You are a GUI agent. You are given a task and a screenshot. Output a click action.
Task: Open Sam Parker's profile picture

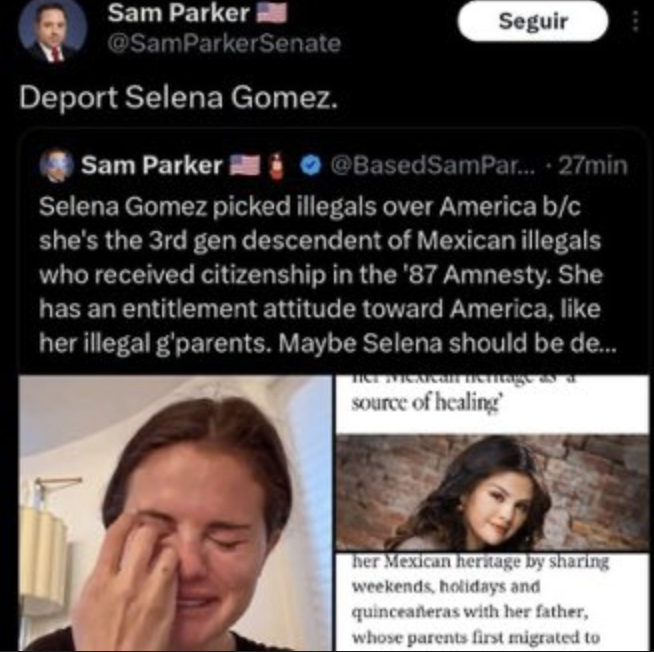point(52,32)
